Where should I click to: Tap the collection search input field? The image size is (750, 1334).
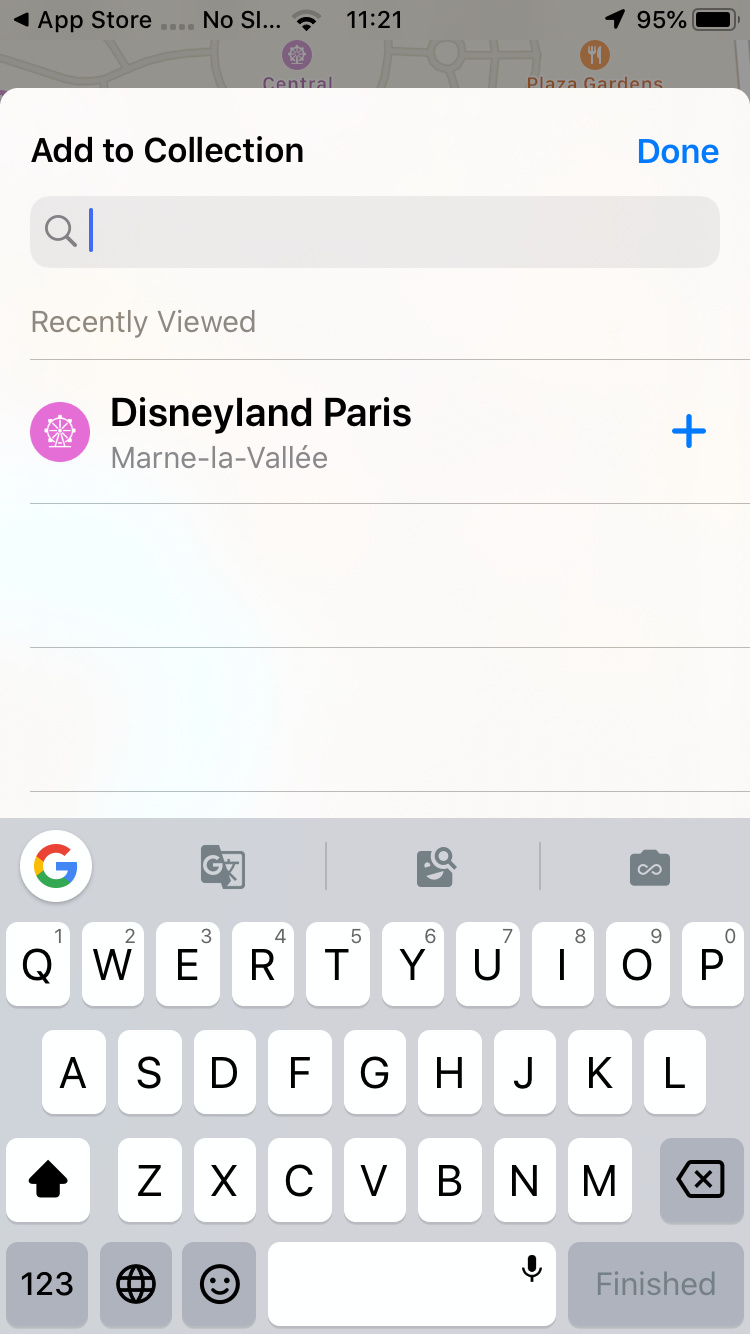click(374, 231)
